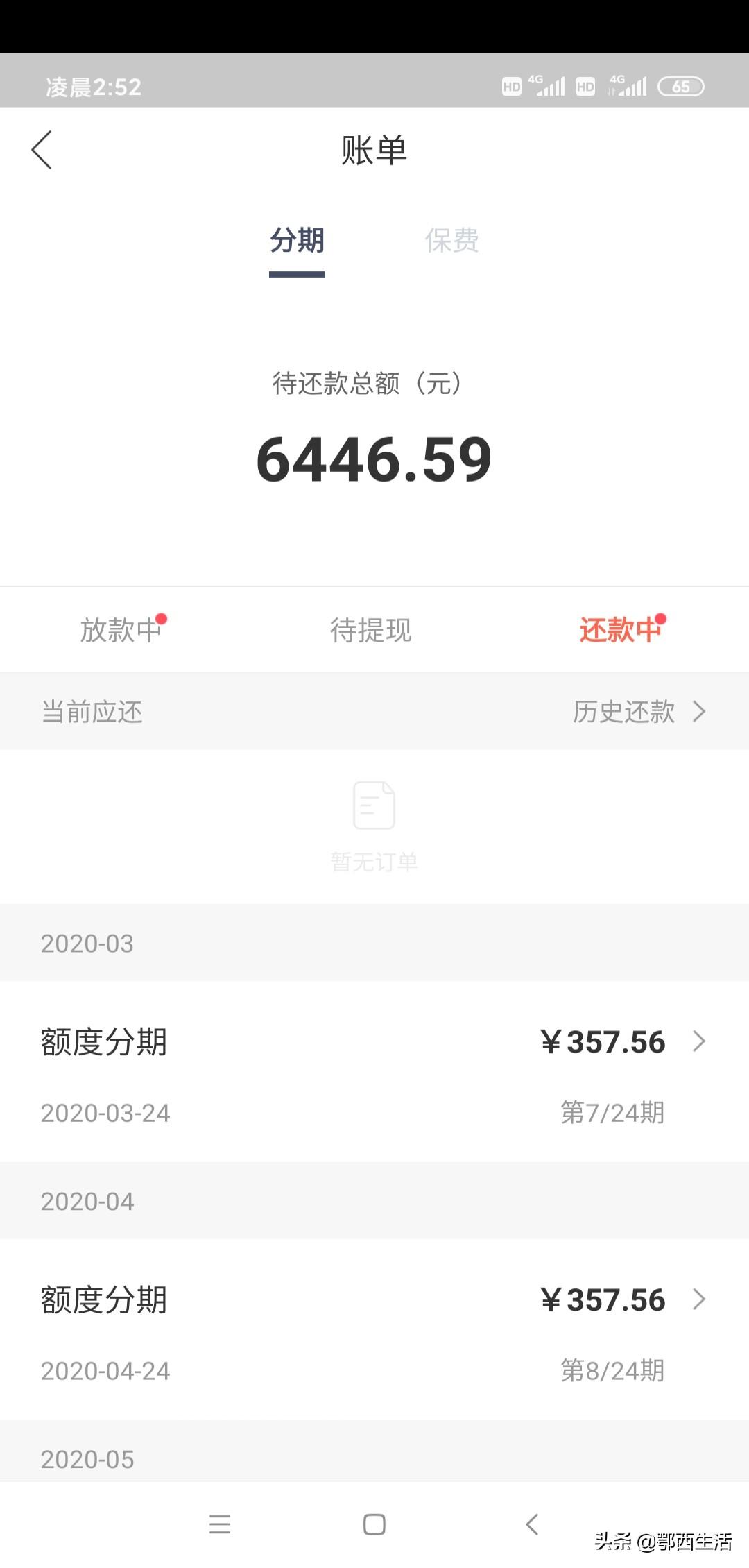
Task: Open the 2020-04-24 额度分期 bill
Action: point(374,1329)
